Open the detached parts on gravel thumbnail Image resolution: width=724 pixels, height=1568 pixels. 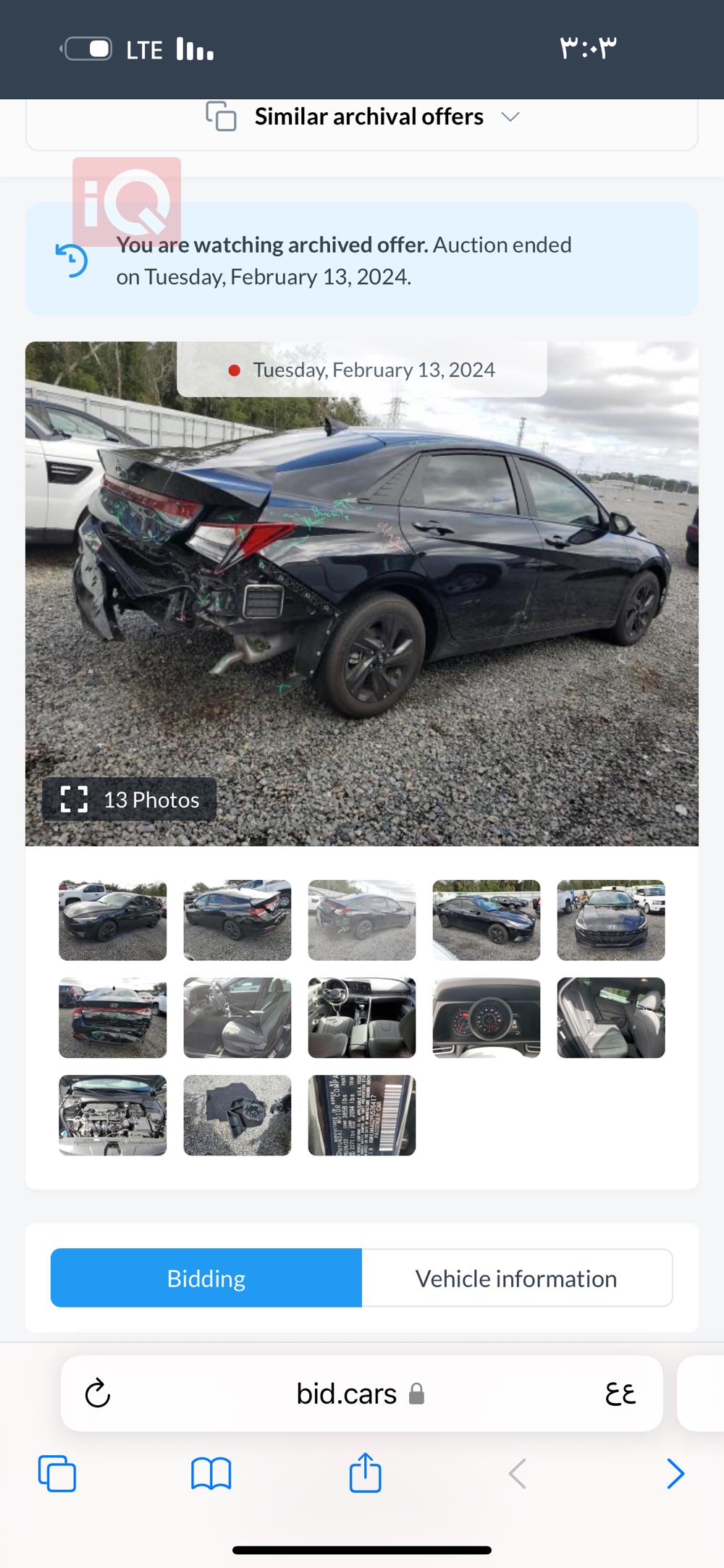[x=237, y=1115]
